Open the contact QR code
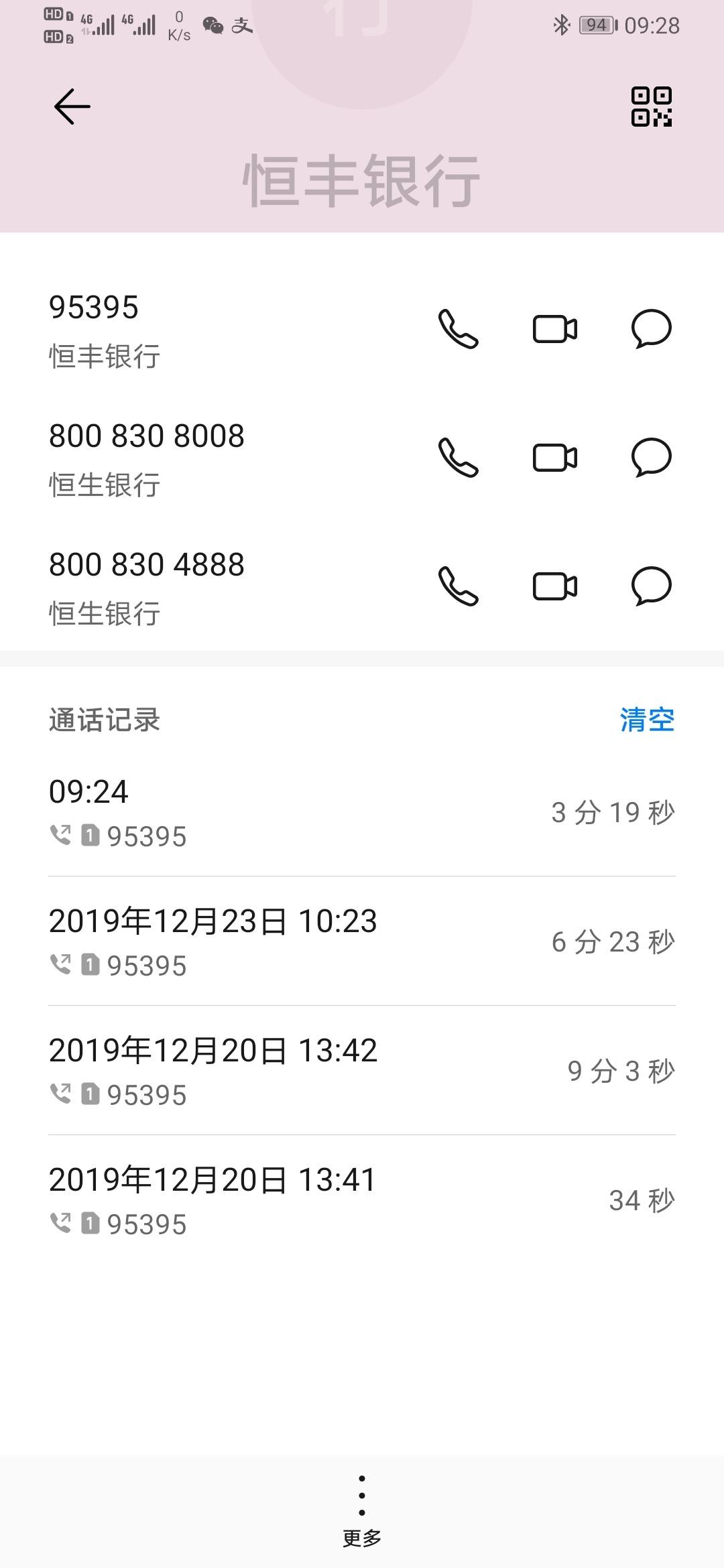 click(x=652, y=107)
